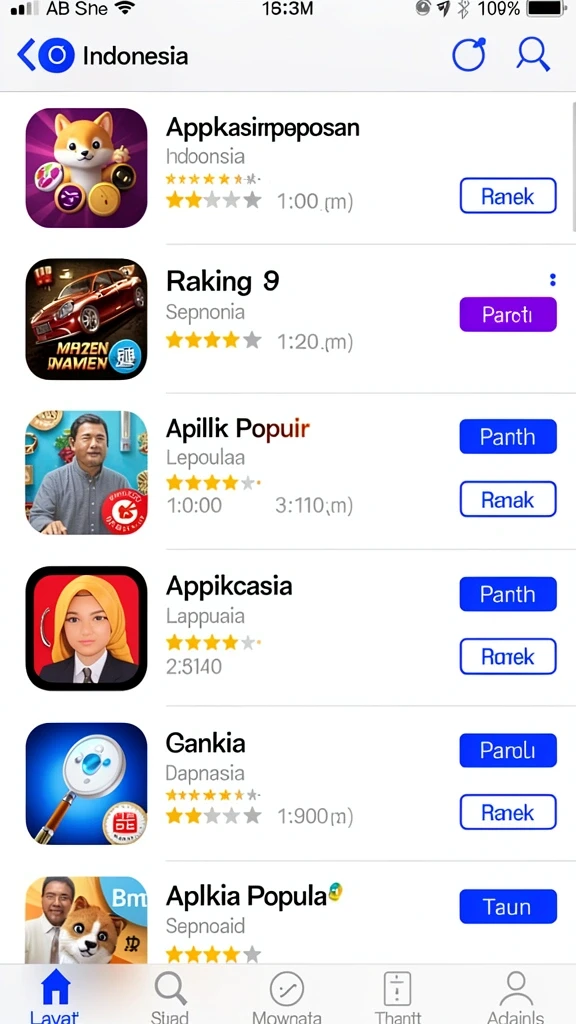The height and width of the screenshot is (1024, 576).
Task: Tap Paroli button for Gankia
Action: tap(507, 750)
